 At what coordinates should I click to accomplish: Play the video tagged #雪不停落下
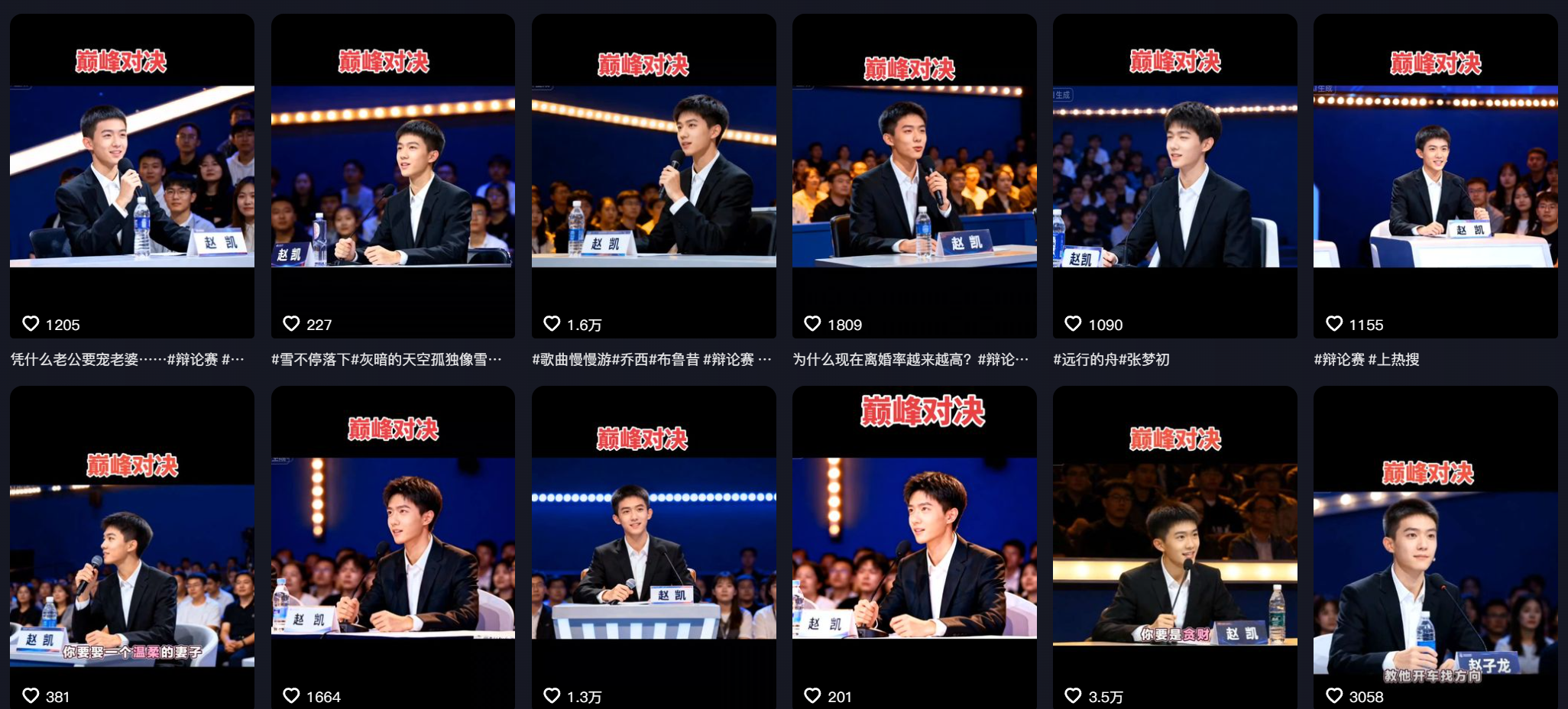pos(393,176)
